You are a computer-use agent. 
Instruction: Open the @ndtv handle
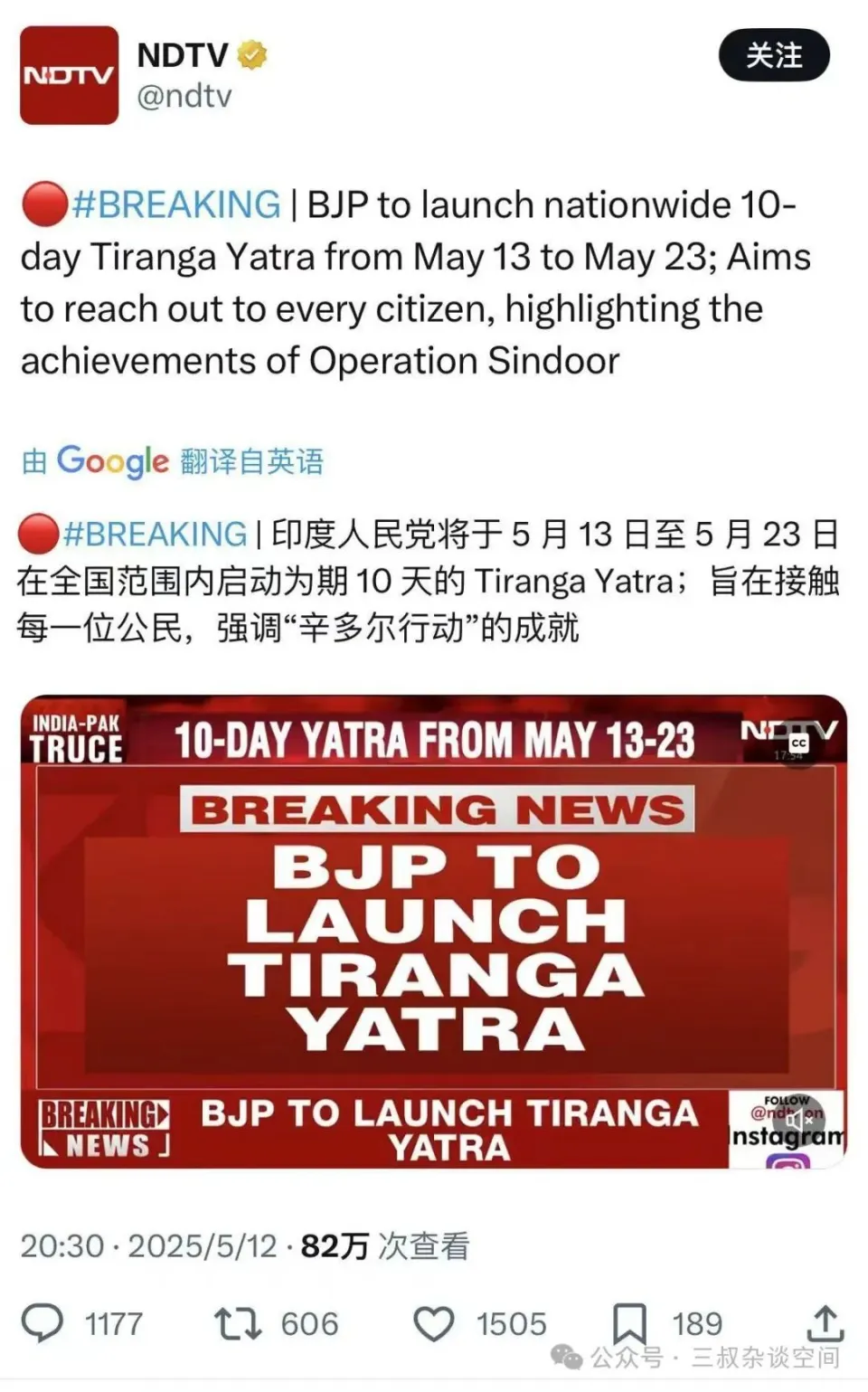coord(184,96)
